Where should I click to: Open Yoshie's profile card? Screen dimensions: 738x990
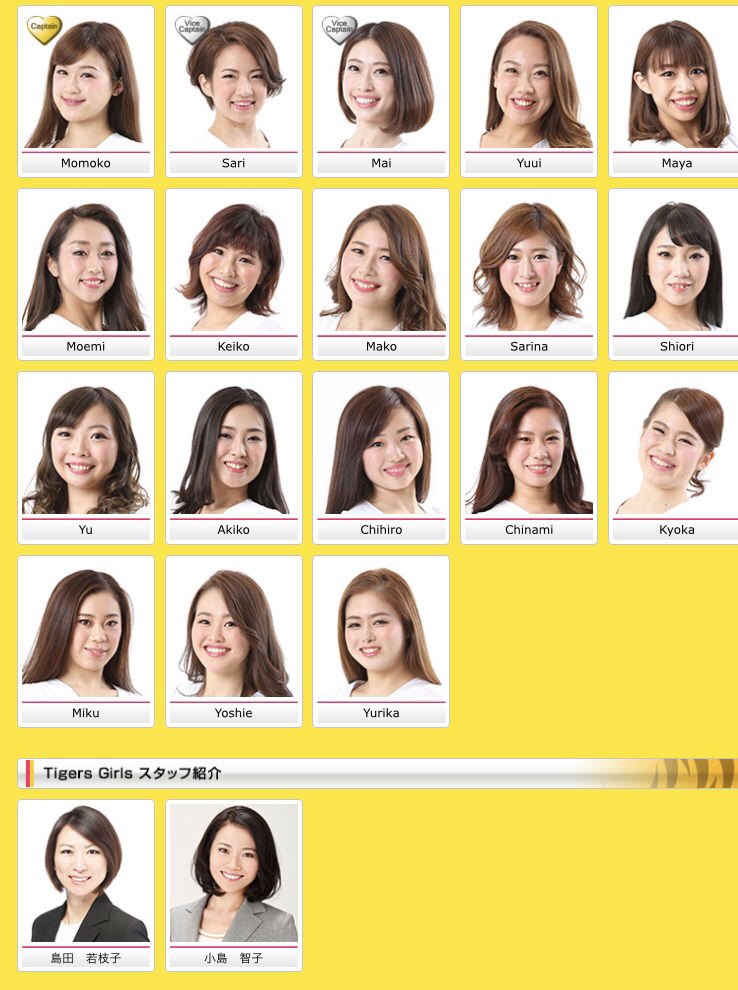pyautogui.click(x=234, y=641)
